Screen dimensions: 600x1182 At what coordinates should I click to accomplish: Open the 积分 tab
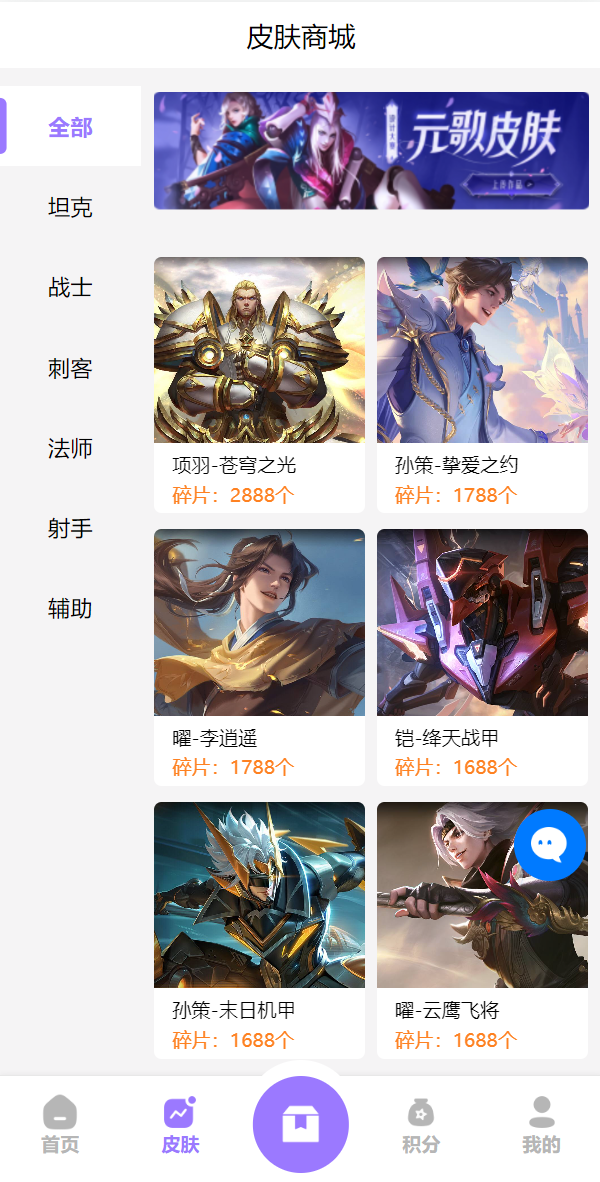[x=421, y=1125]
